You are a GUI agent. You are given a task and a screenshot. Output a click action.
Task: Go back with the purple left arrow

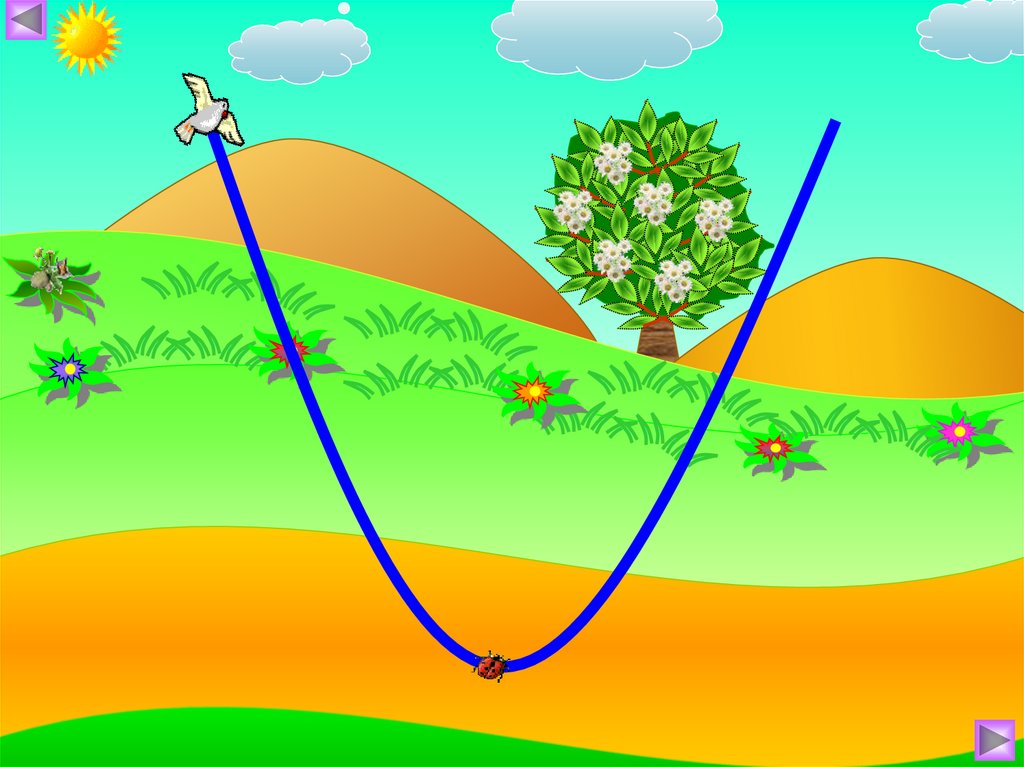tap(26, 19)
